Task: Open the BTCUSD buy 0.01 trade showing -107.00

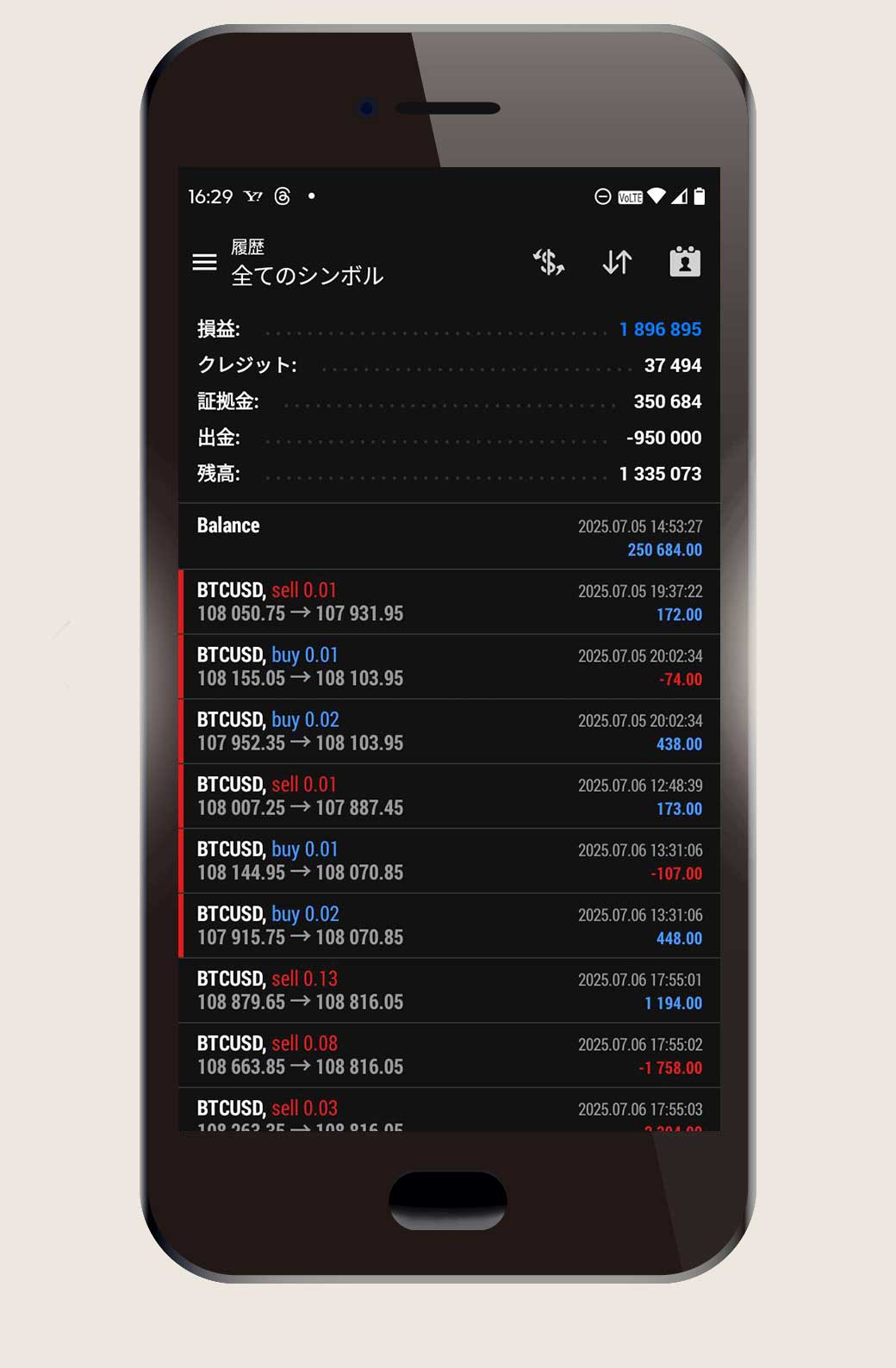Action: coord(448,861)
